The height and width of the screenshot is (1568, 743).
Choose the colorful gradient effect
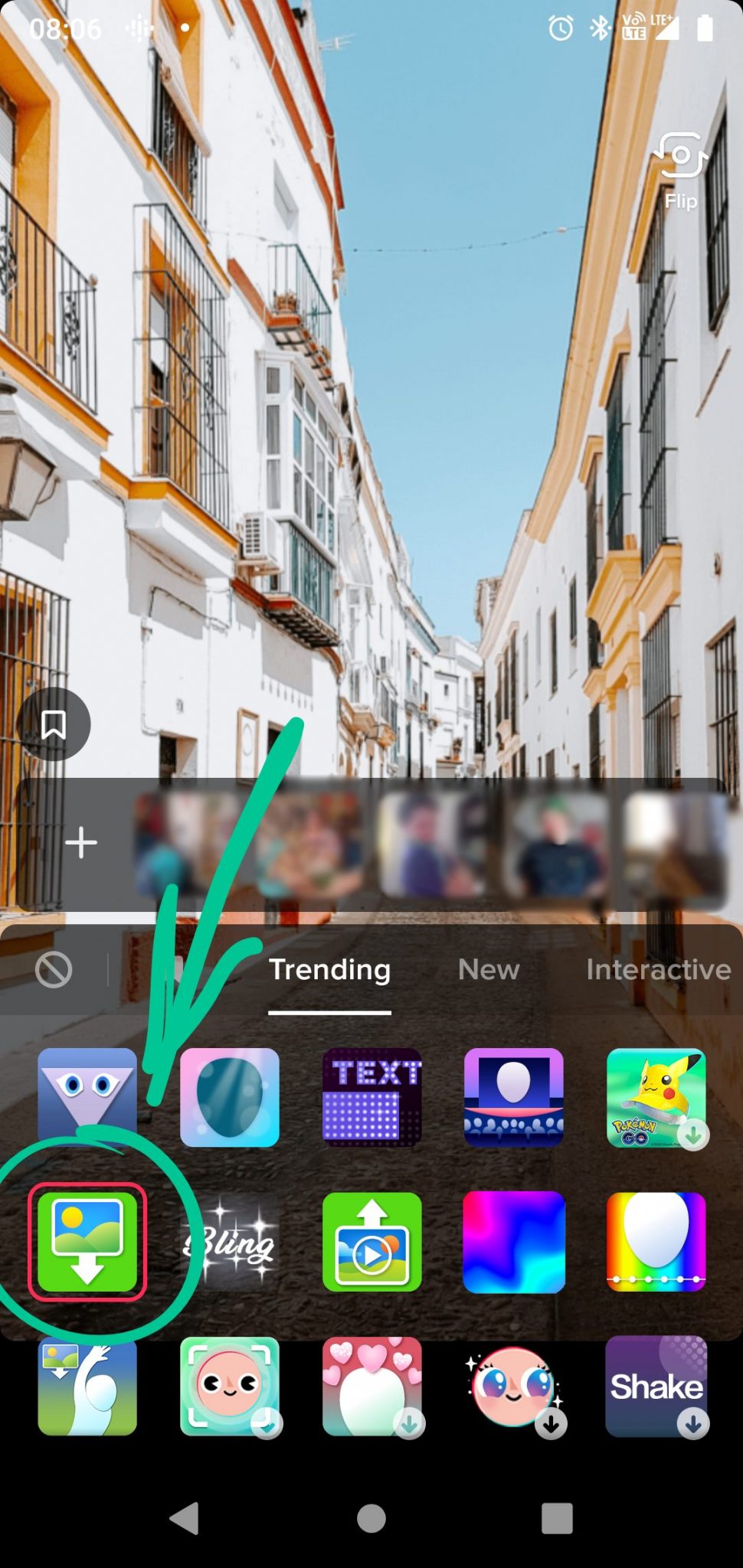(514, 1242)
